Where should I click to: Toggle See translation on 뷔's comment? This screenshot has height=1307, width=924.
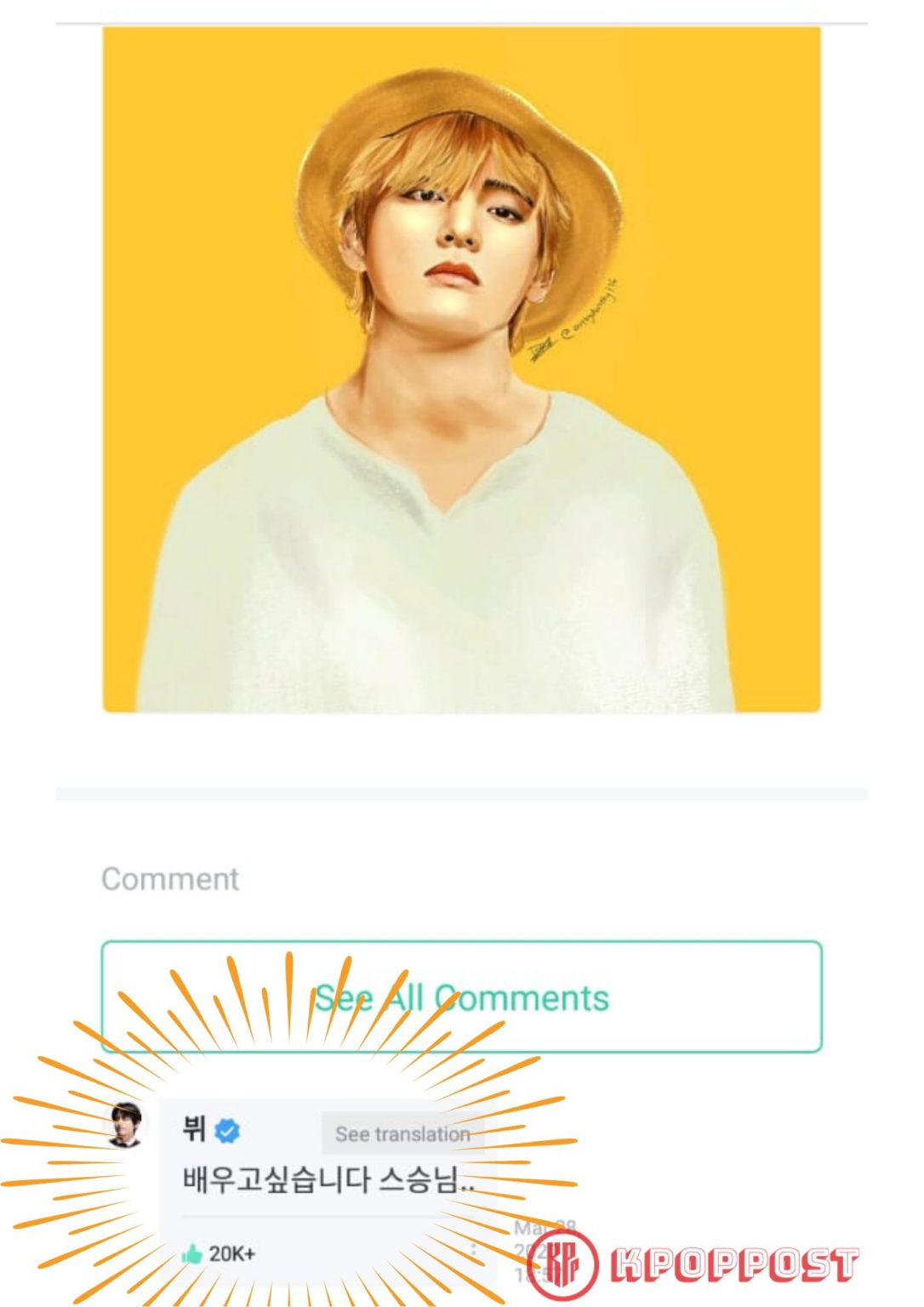click(x=402, y=1133)
